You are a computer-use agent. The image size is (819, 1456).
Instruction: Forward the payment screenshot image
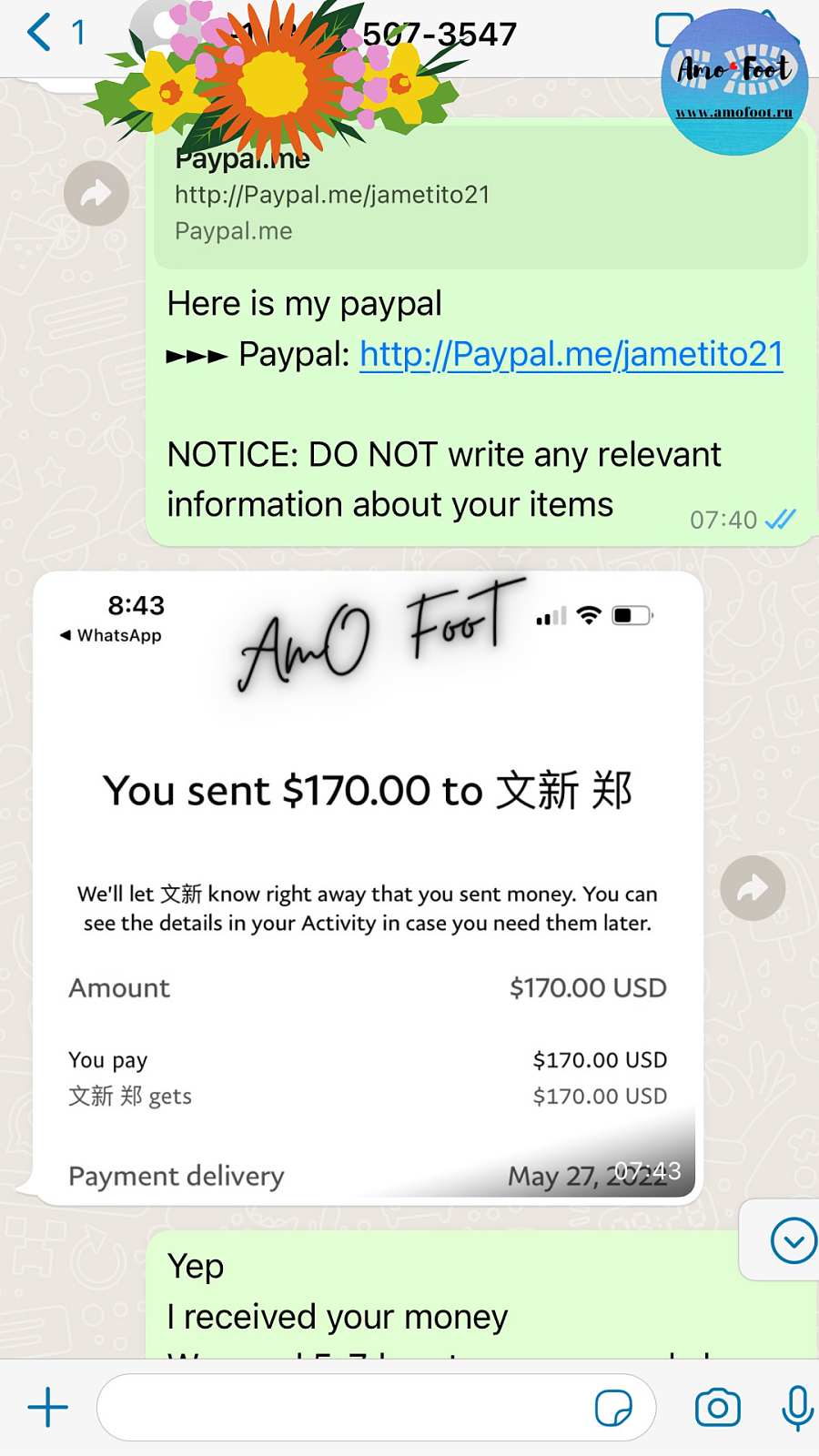click(752, 887)
